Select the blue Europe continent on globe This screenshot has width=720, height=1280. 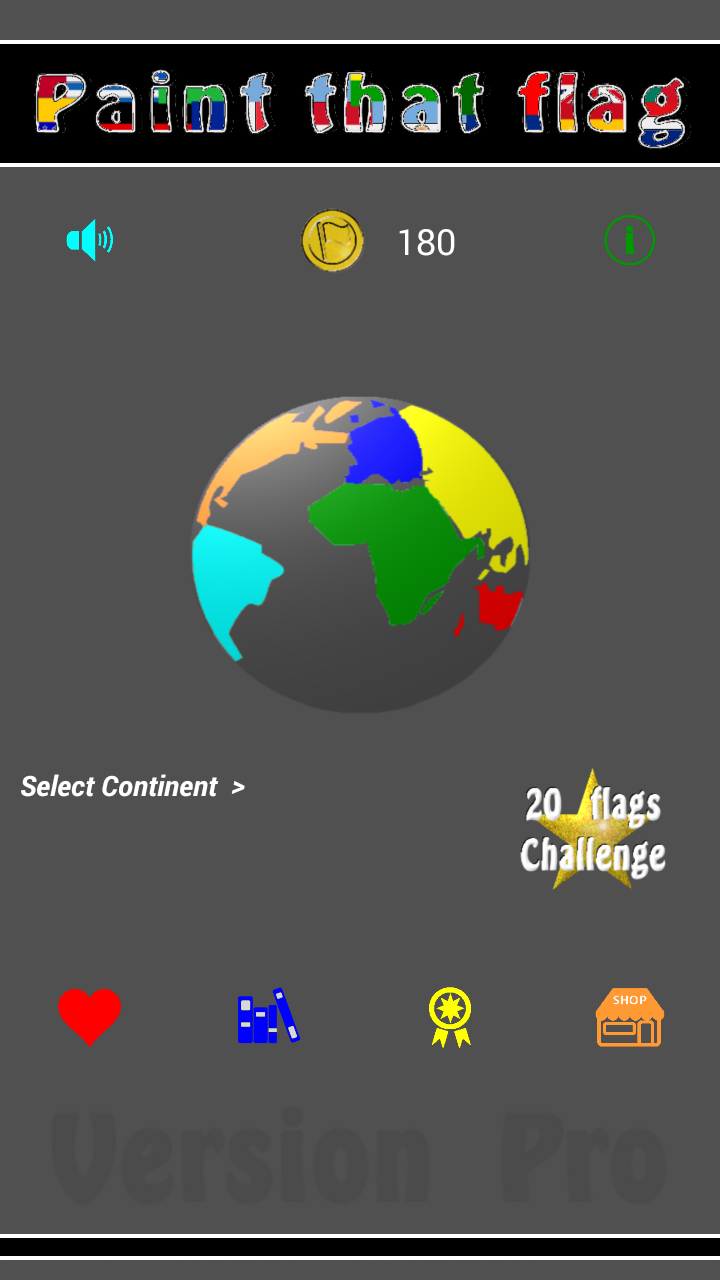[x=386, y=448]
